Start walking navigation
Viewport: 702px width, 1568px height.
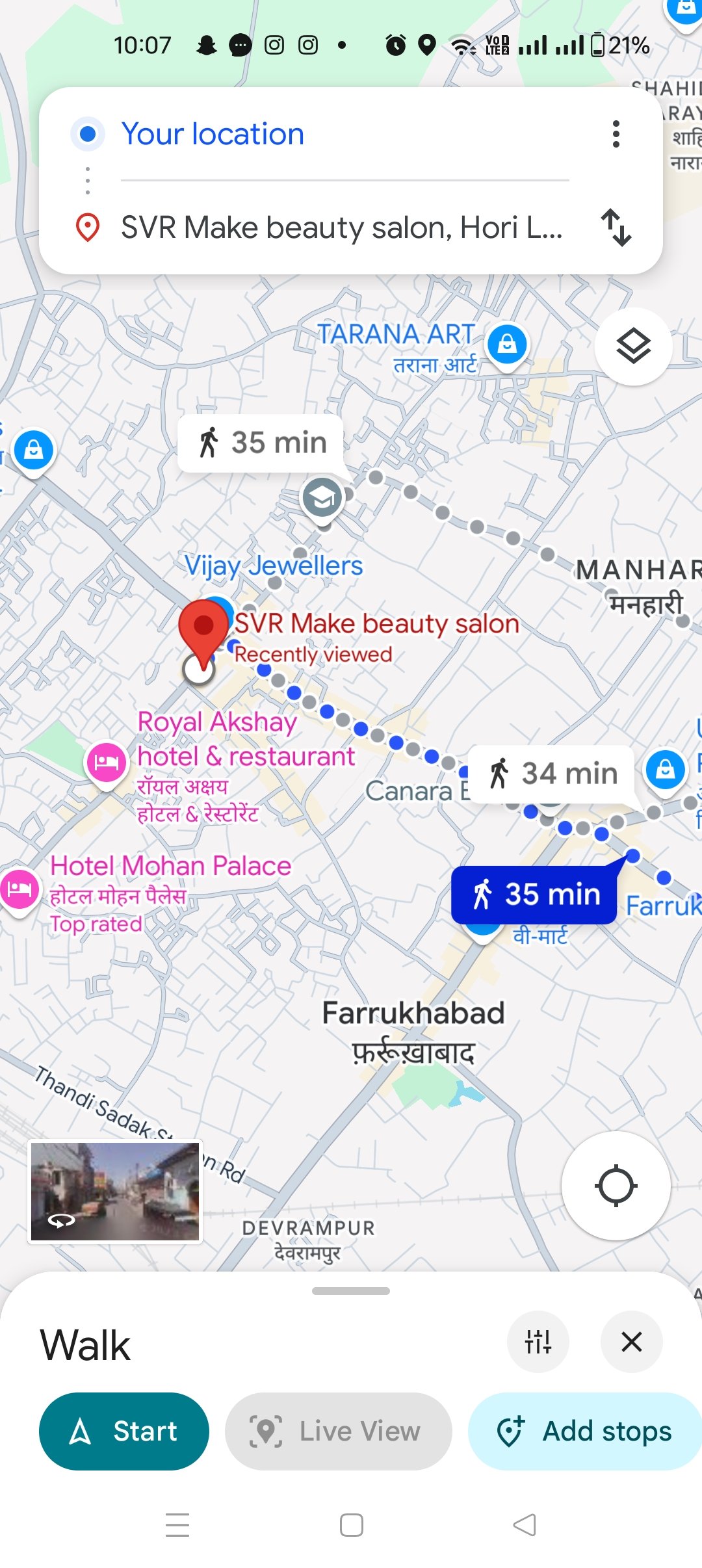pyautogui.click(x=124, y=1431)
